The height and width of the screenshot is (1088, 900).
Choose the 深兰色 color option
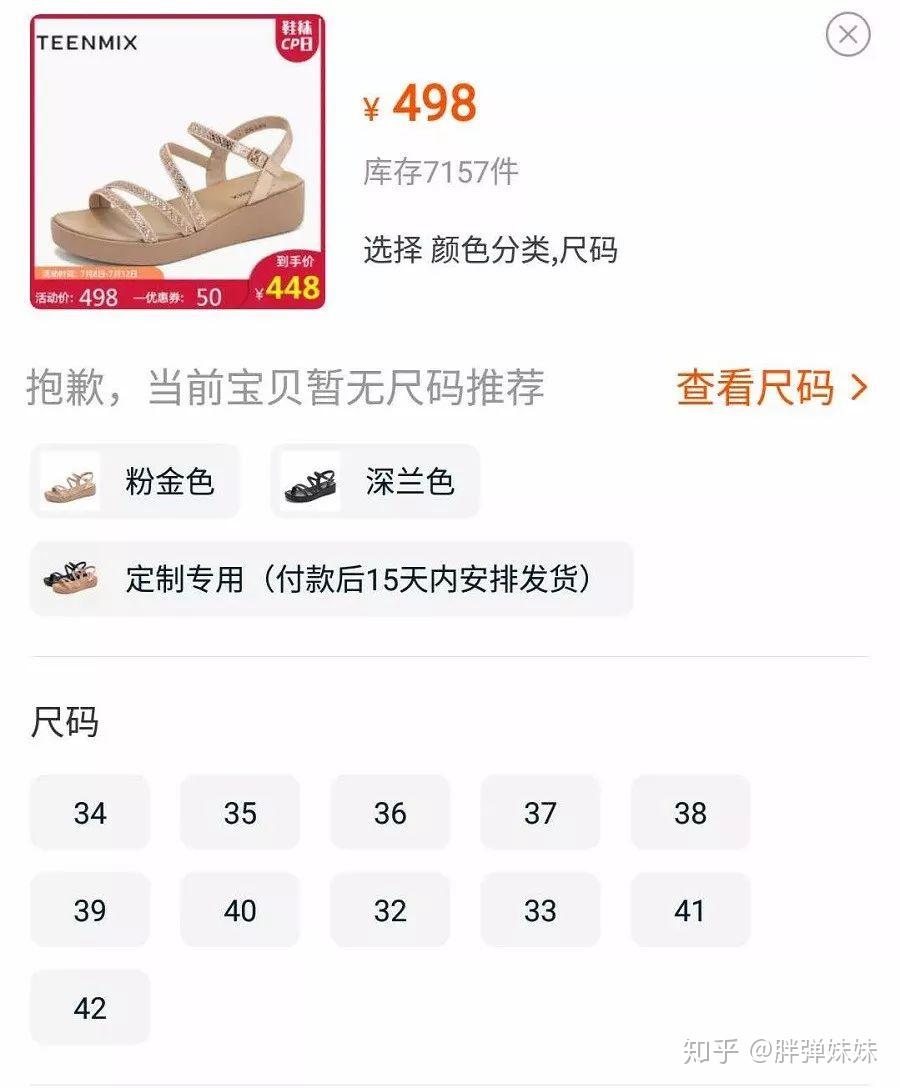pyautogui.click(x=375, y=482)
